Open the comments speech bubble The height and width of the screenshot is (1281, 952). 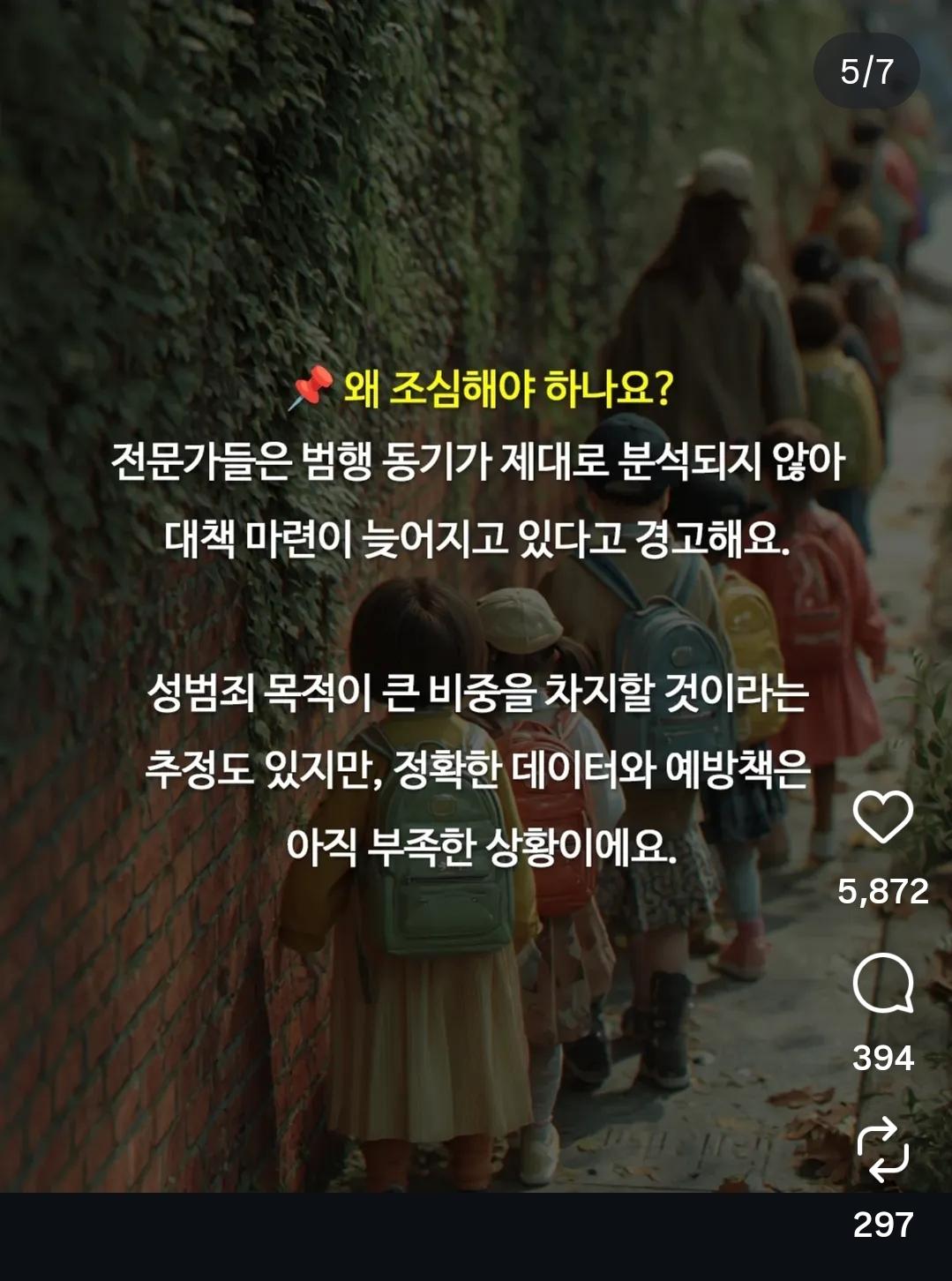coord(883,984)
